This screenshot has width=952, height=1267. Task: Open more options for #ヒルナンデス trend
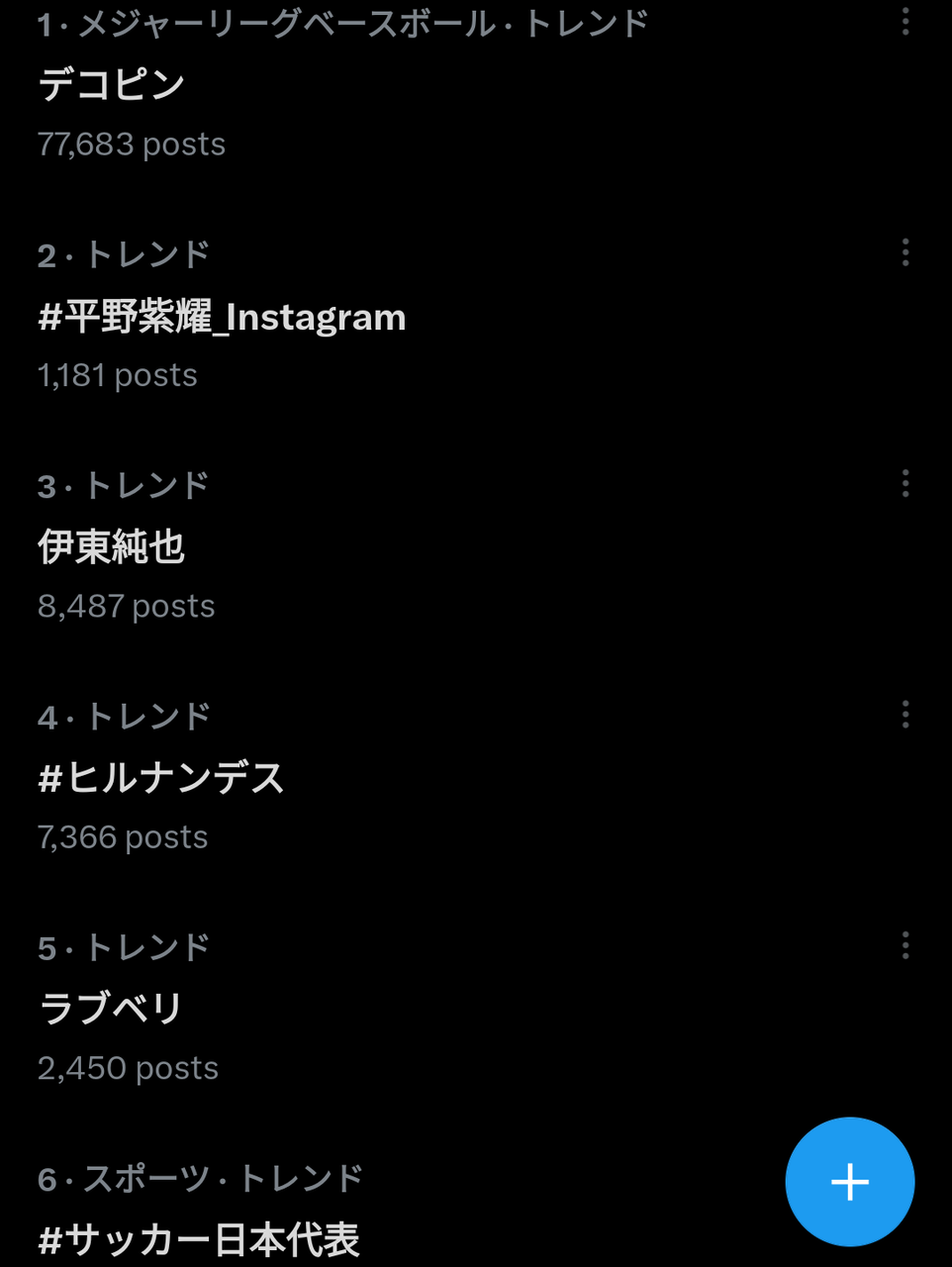tap(904, 714)
